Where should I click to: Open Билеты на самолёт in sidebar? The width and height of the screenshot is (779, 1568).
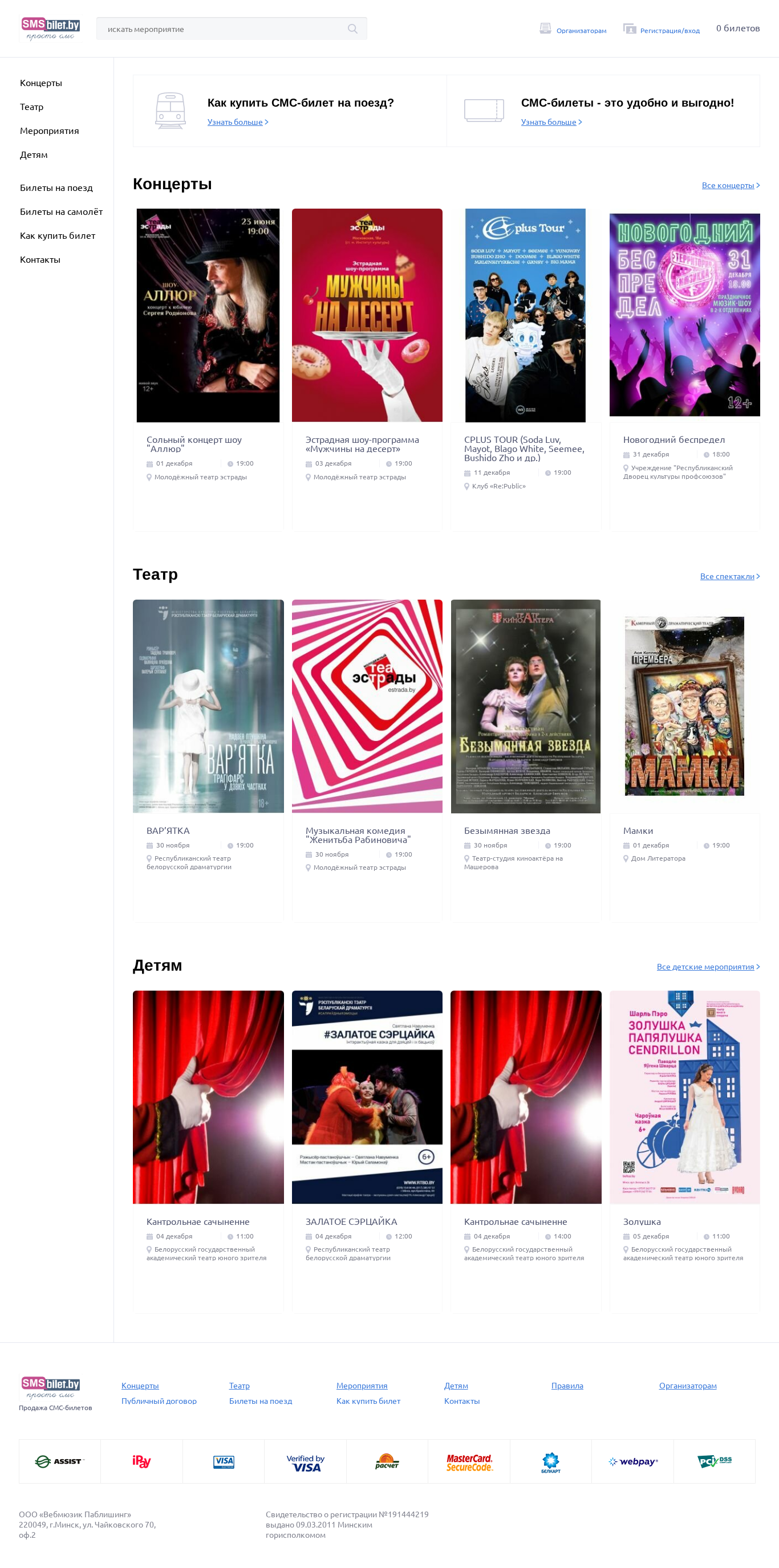pos(61,211)
